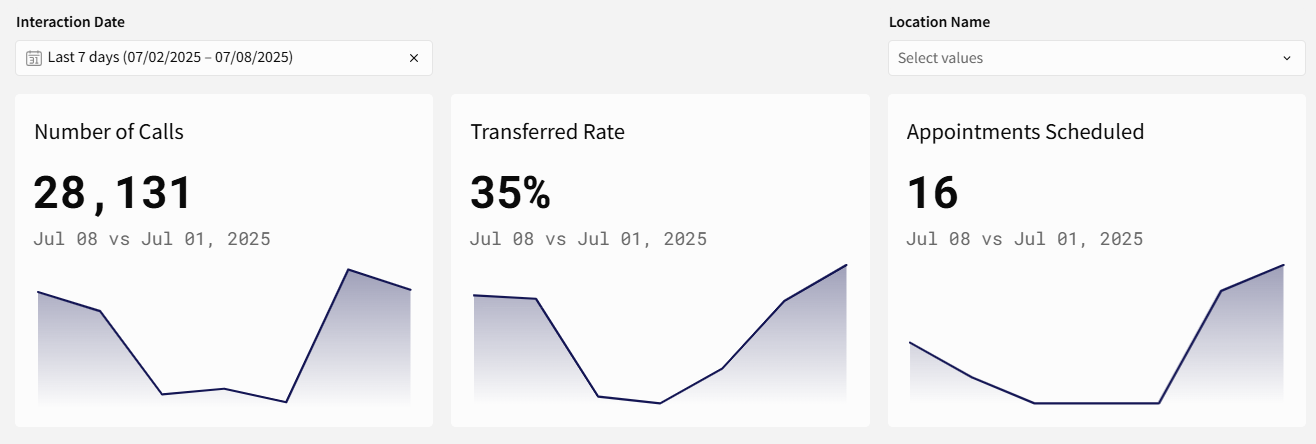This screenshot has height=444, width=1316.
Task: Open the Transferred Rate card
Action: (660, 260)
